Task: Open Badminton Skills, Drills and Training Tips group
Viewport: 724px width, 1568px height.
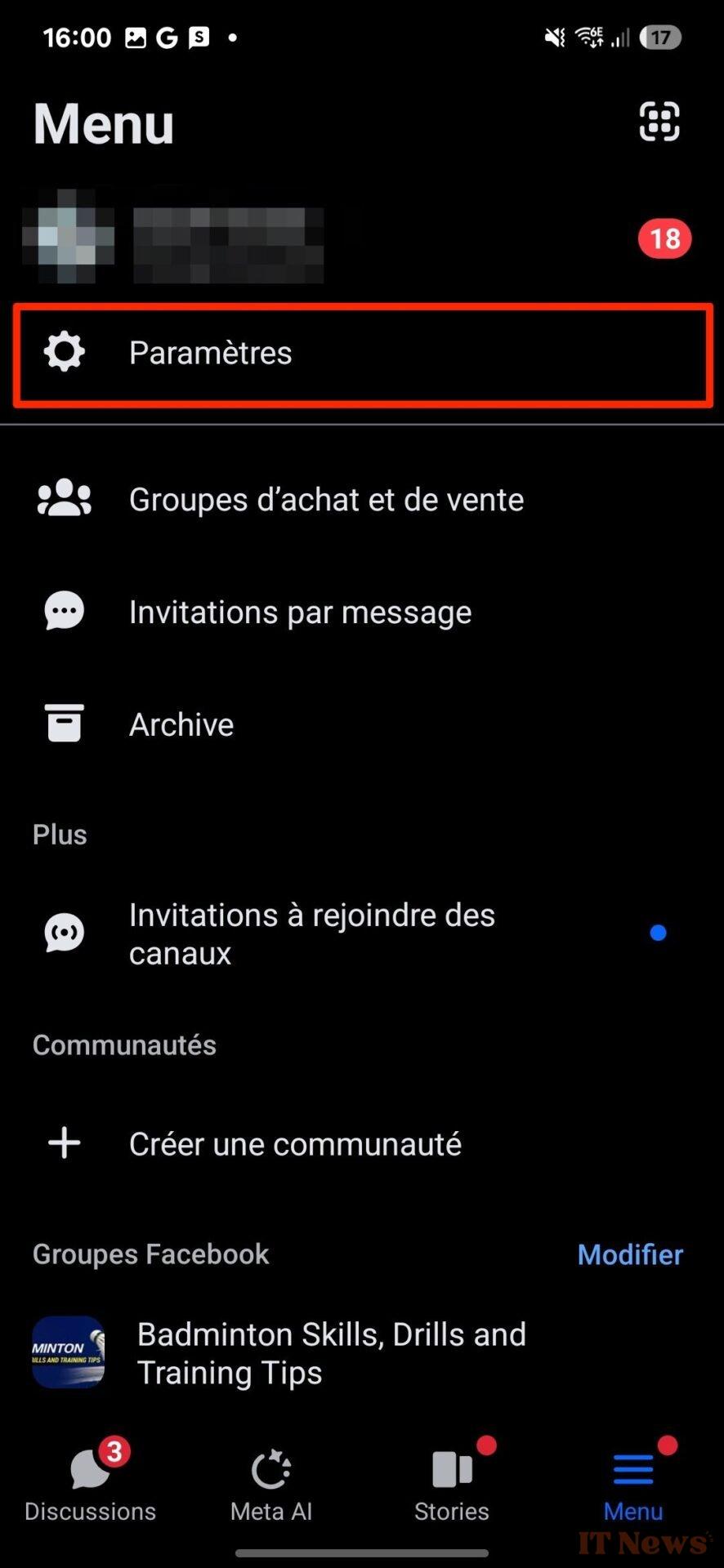Action: [x=362, y=1353]
